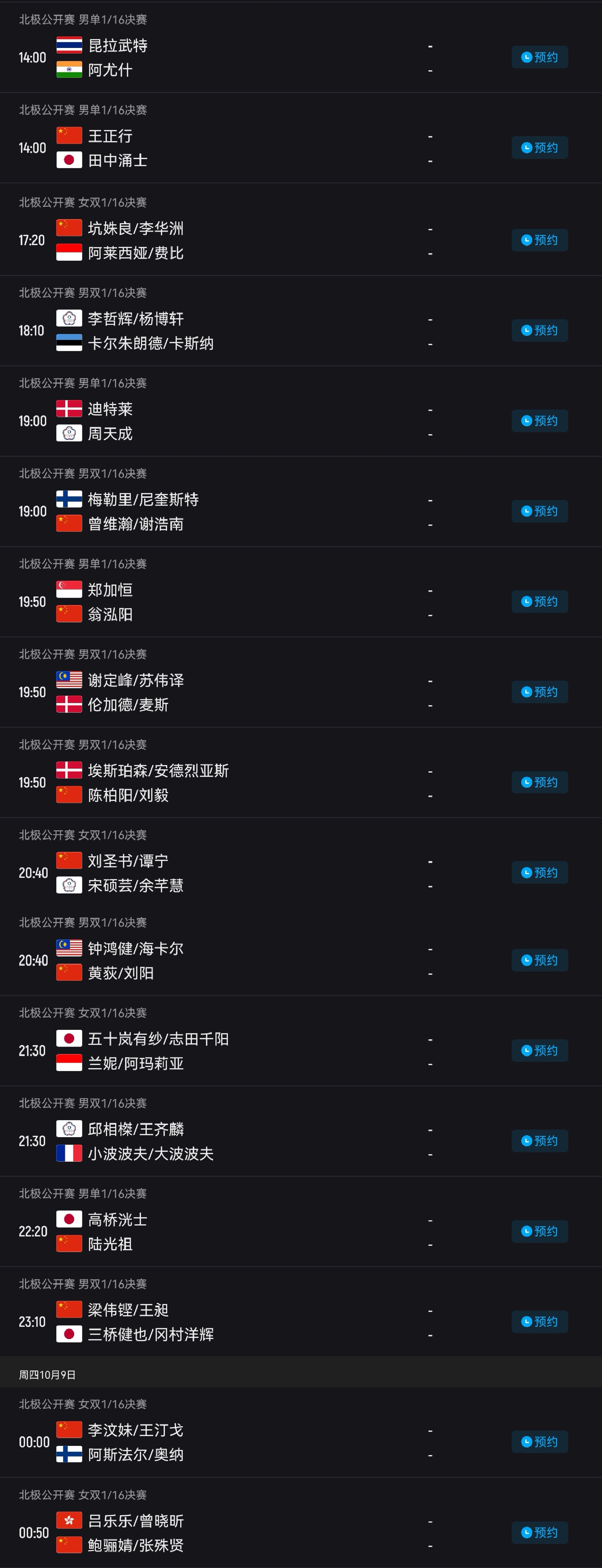Tap 预约 for the 吕乐乐/曾晓昕 match
The image size is (602, 1568).
pyautogui.click(x=539, y=1533)
